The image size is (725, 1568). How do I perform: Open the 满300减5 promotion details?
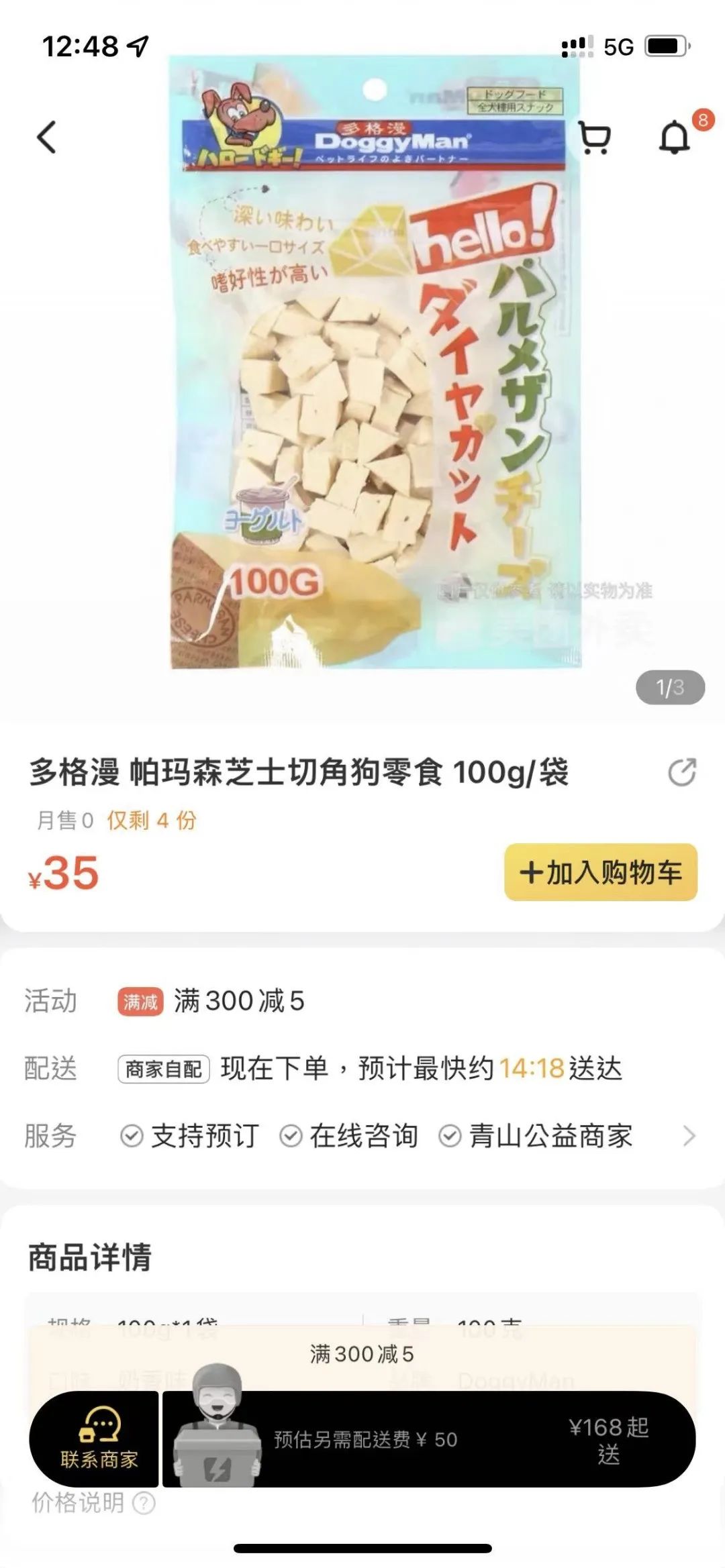pyautogui.click(x=238, y=1001)
